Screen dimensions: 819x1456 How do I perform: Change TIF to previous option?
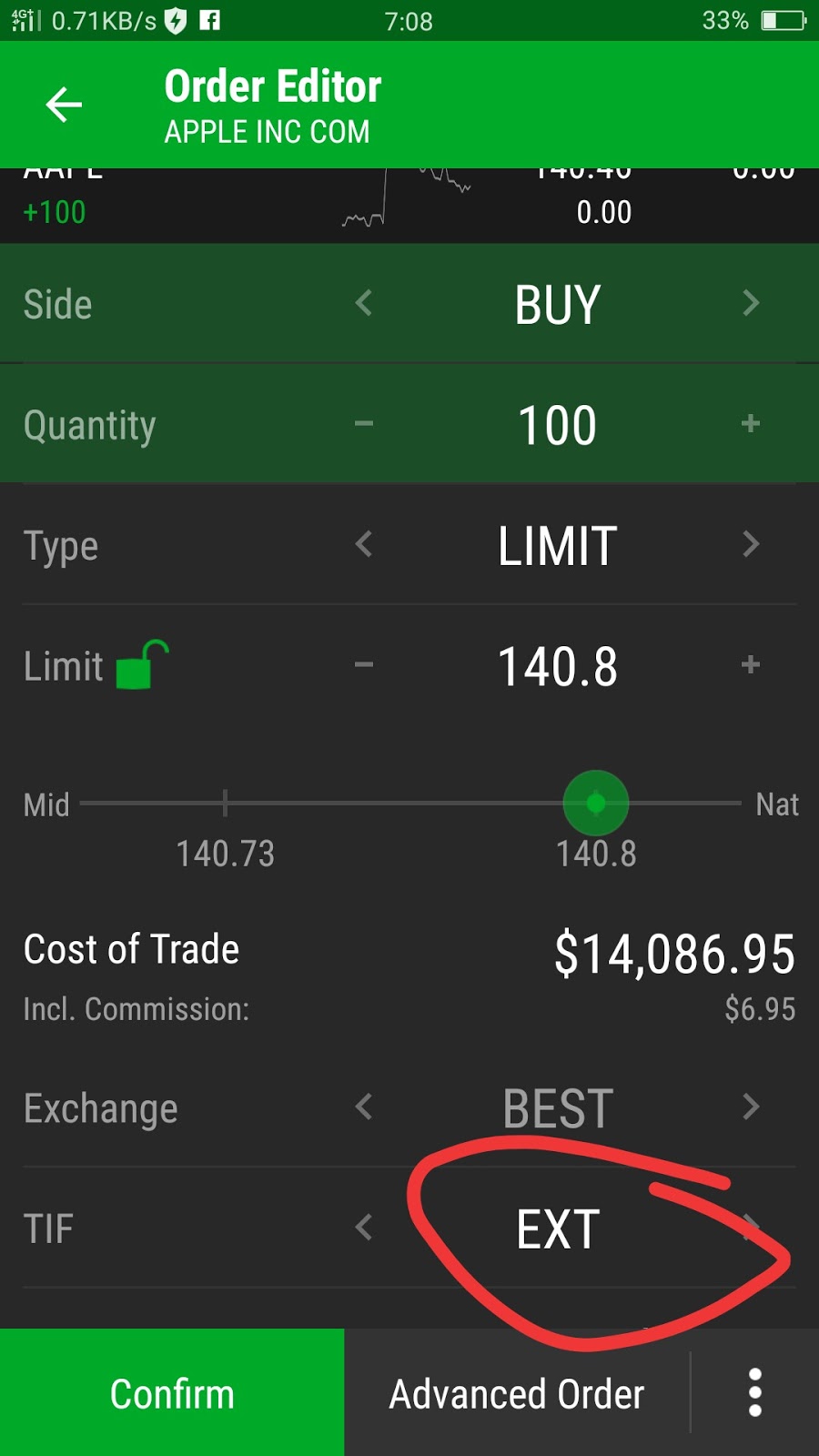coord(364,1228)
